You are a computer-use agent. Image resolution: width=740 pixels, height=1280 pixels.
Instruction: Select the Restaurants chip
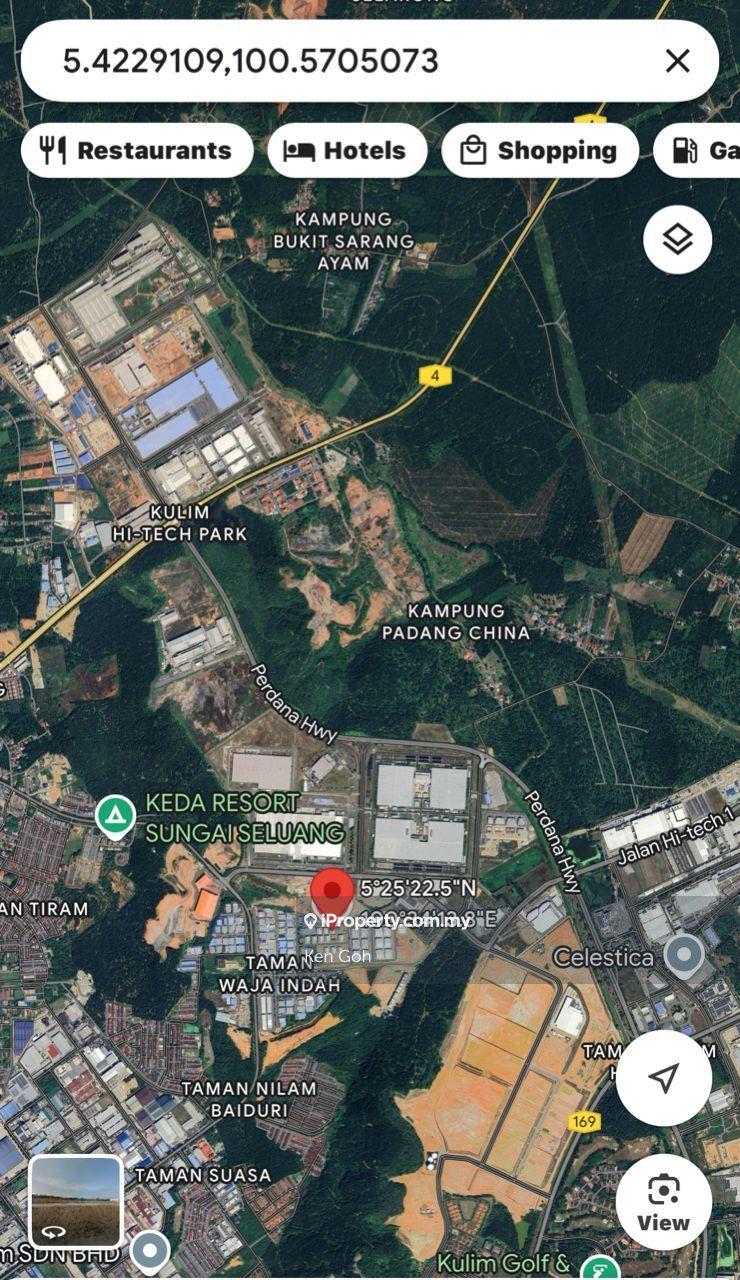click(x=137, y=151)
